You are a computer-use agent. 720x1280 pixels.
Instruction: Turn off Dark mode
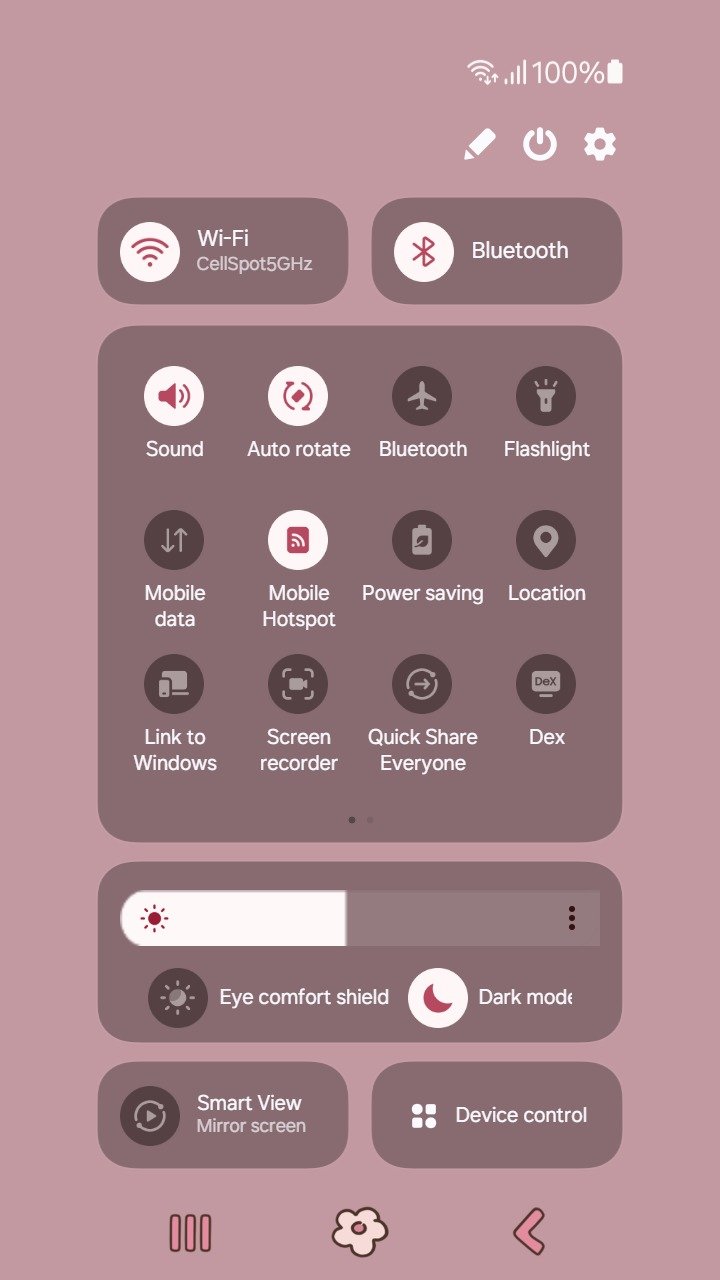point(438,998)
